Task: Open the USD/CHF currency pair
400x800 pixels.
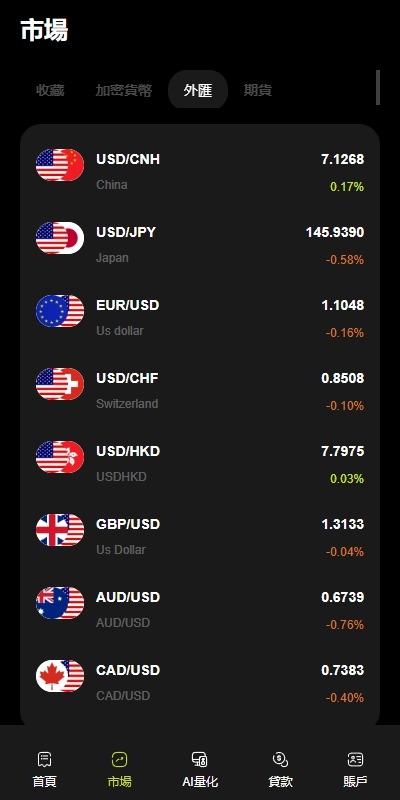Action: pyautogui.click(x=200, y=391)
